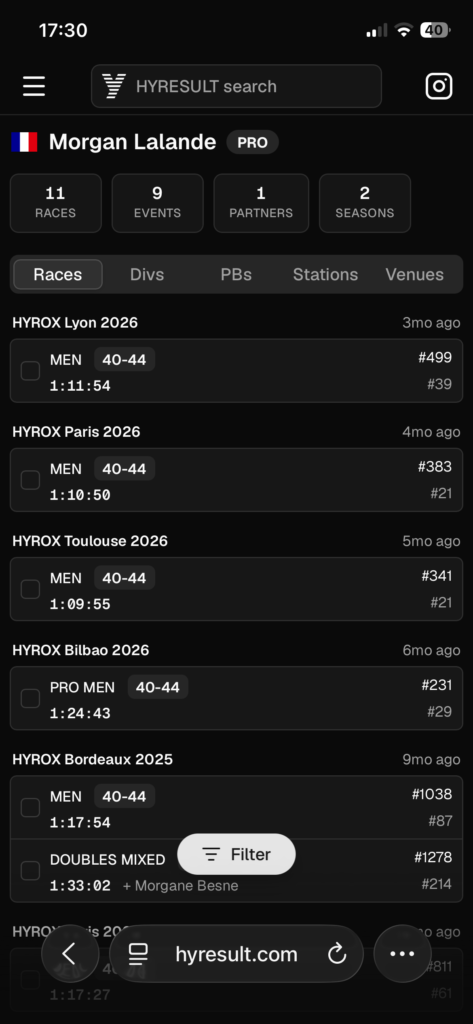Open the browser page menu icon
The height and width of the screenshot is (1024, 473).
point(138,955)
